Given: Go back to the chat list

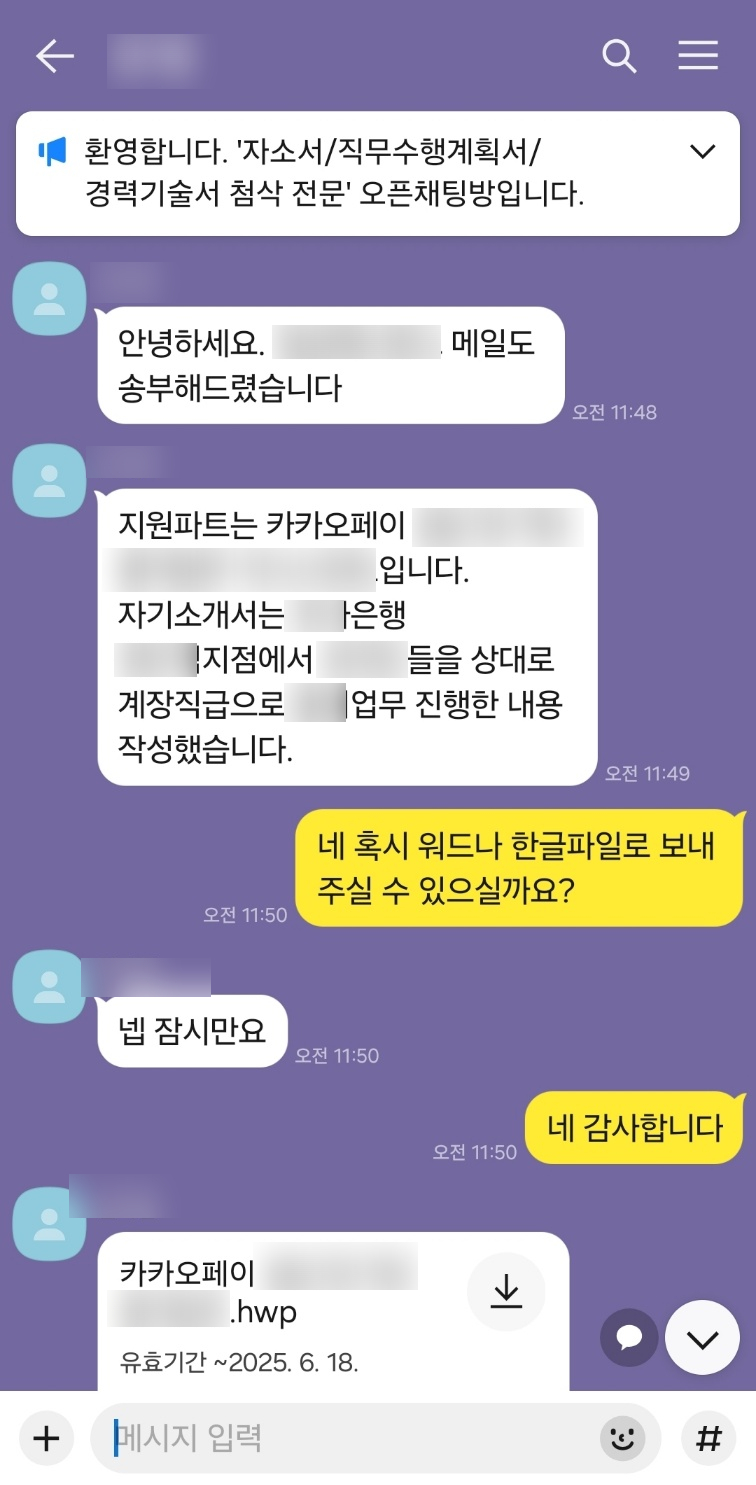Looking at the screenshot, I should [55, 57].
